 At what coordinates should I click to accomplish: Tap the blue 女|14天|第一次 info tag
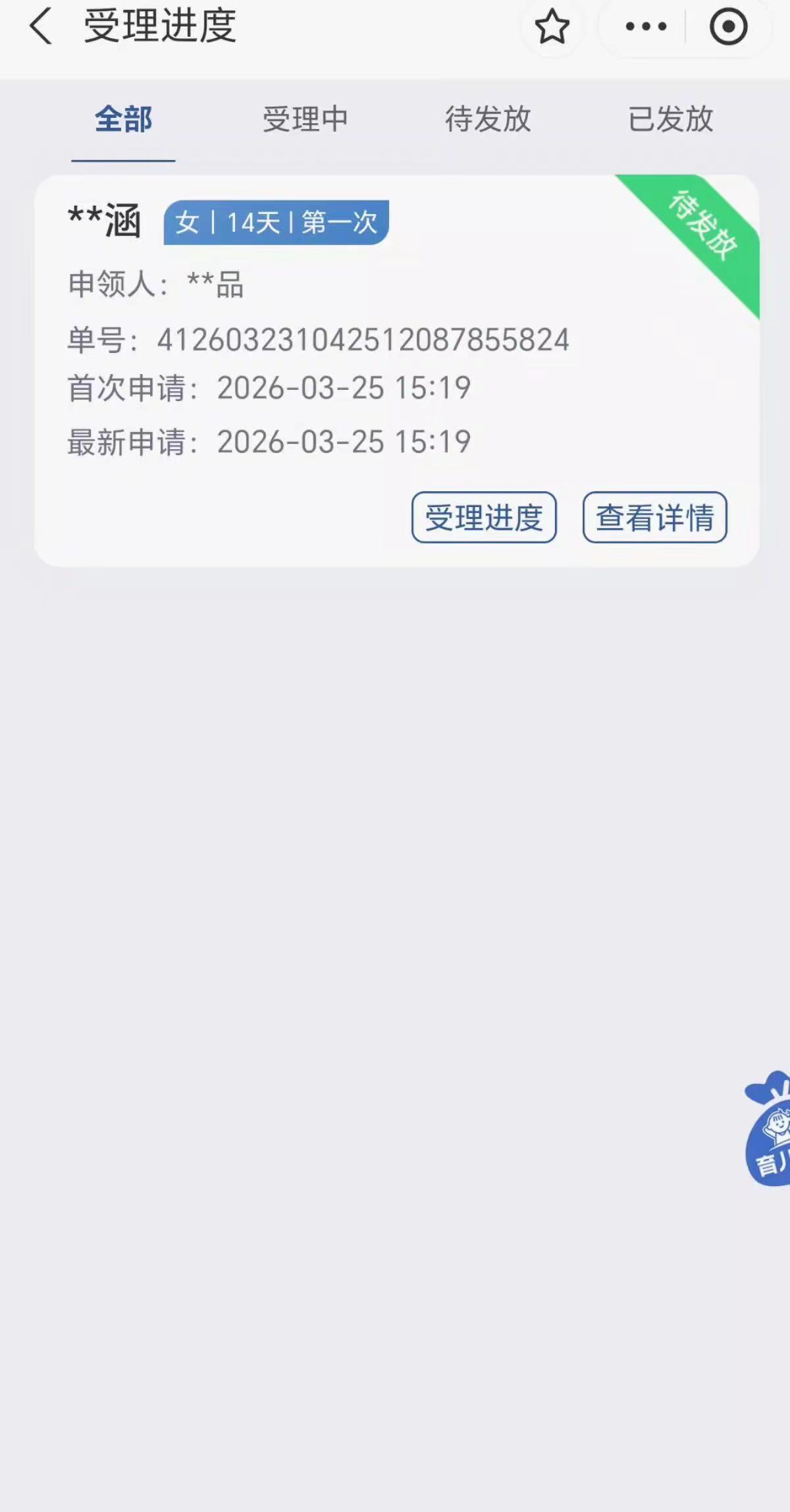[x=276, y=223]
